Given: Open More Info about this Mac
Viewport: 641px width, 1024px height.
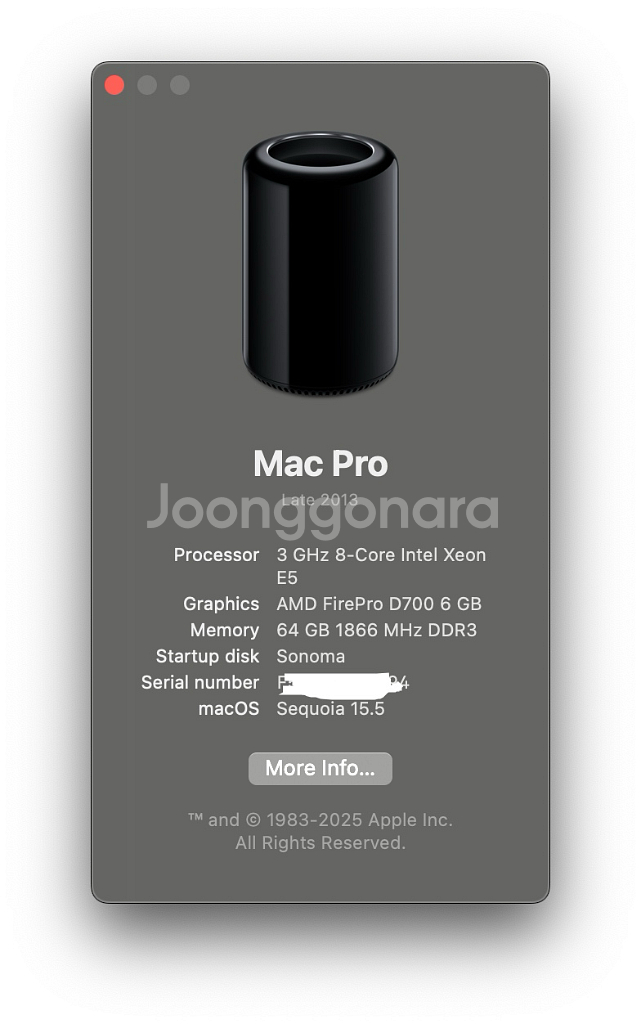Looking at the screenshot, I should 320,768.
